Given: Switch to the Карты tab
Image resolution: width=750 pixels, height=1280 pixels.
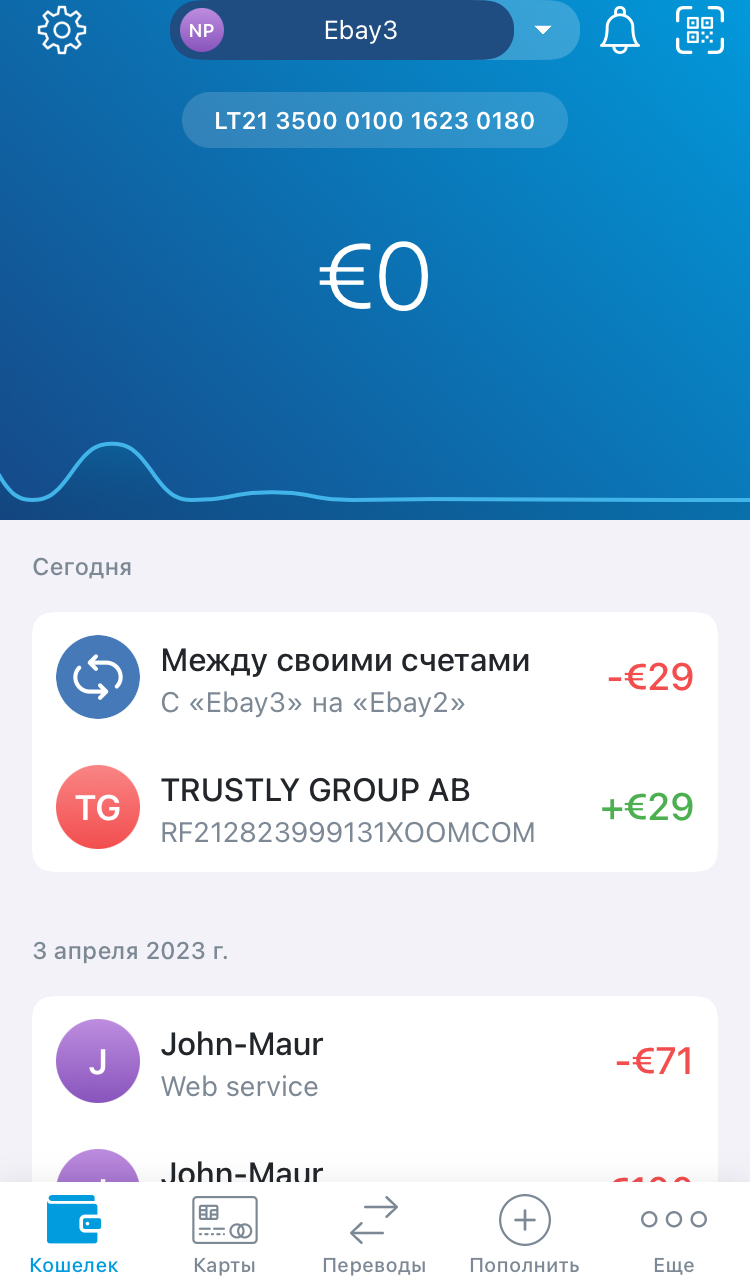Looking at the screenshot, I should [x=224, y=1236].
